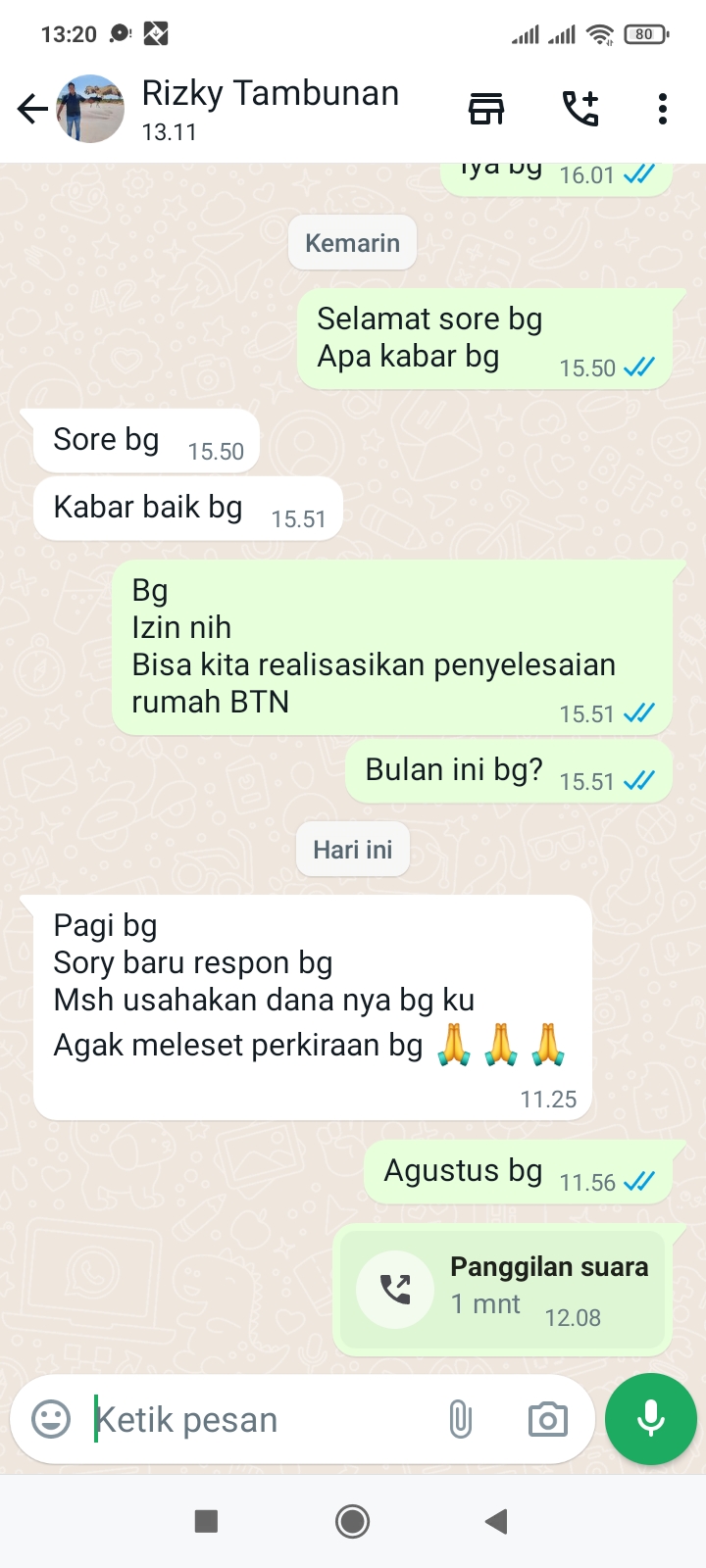Open recent apps with the square button
Image resolution: width=706 pixels, height=1568 pixels.
(206, 1521)
